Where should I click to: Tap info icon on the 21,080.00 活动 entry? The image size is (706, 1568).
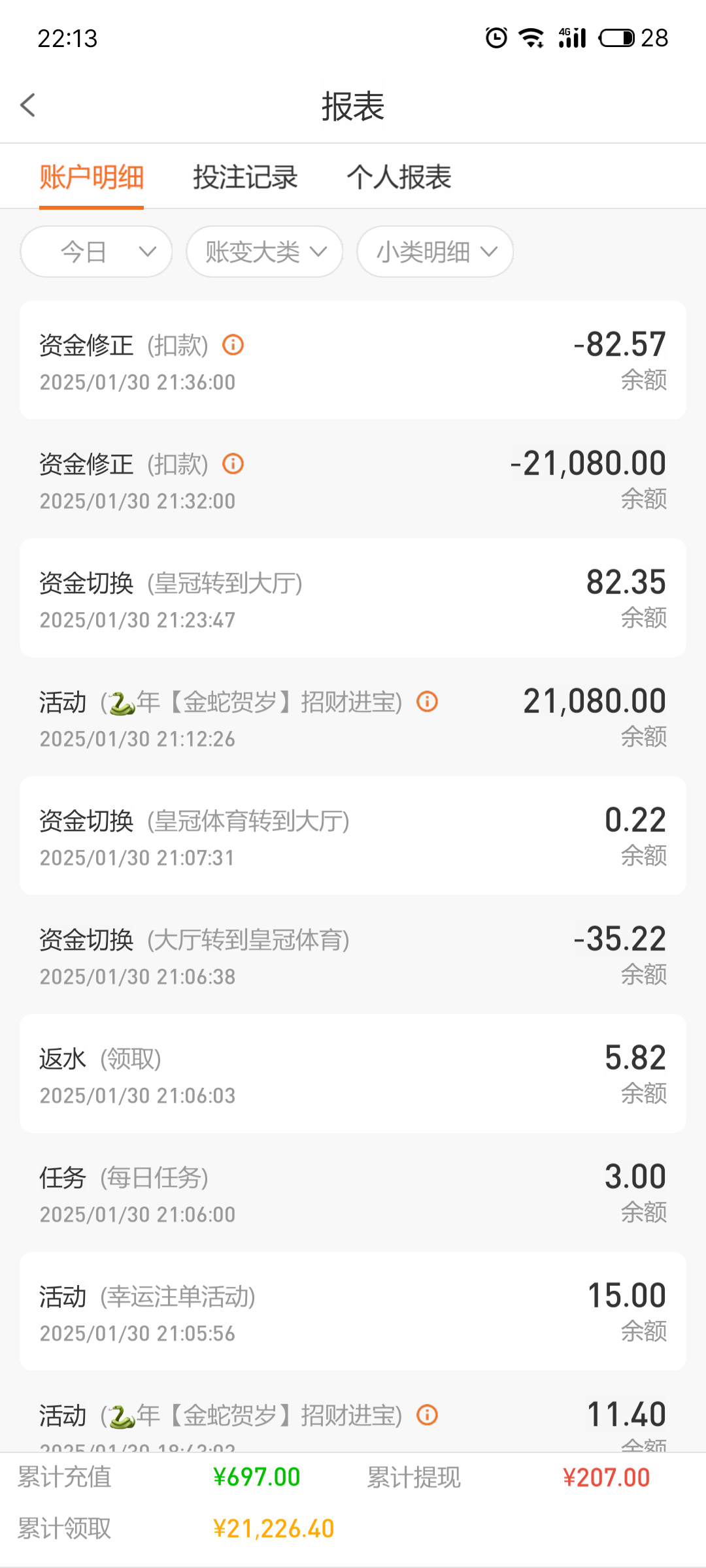point(428,702)
